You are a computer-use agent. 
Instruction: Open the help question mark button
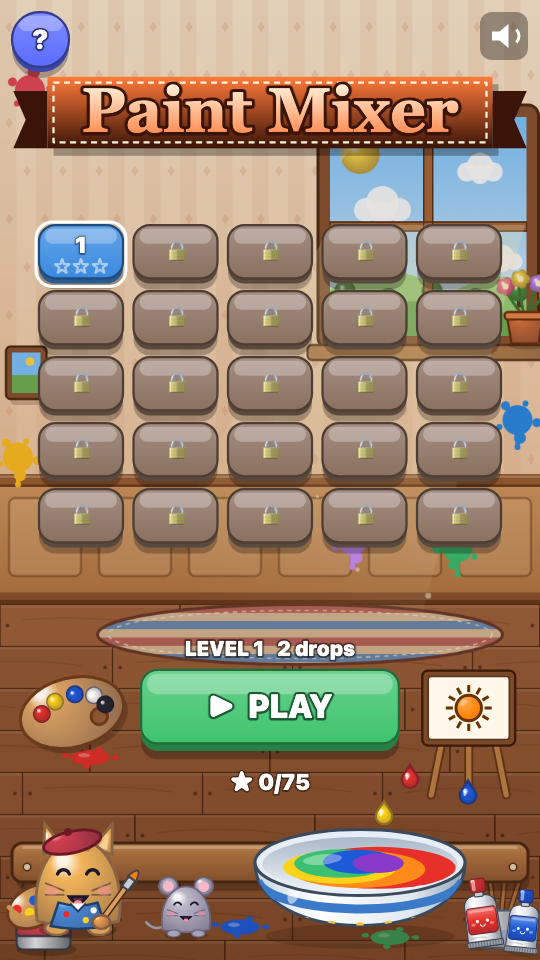[40, 41]
